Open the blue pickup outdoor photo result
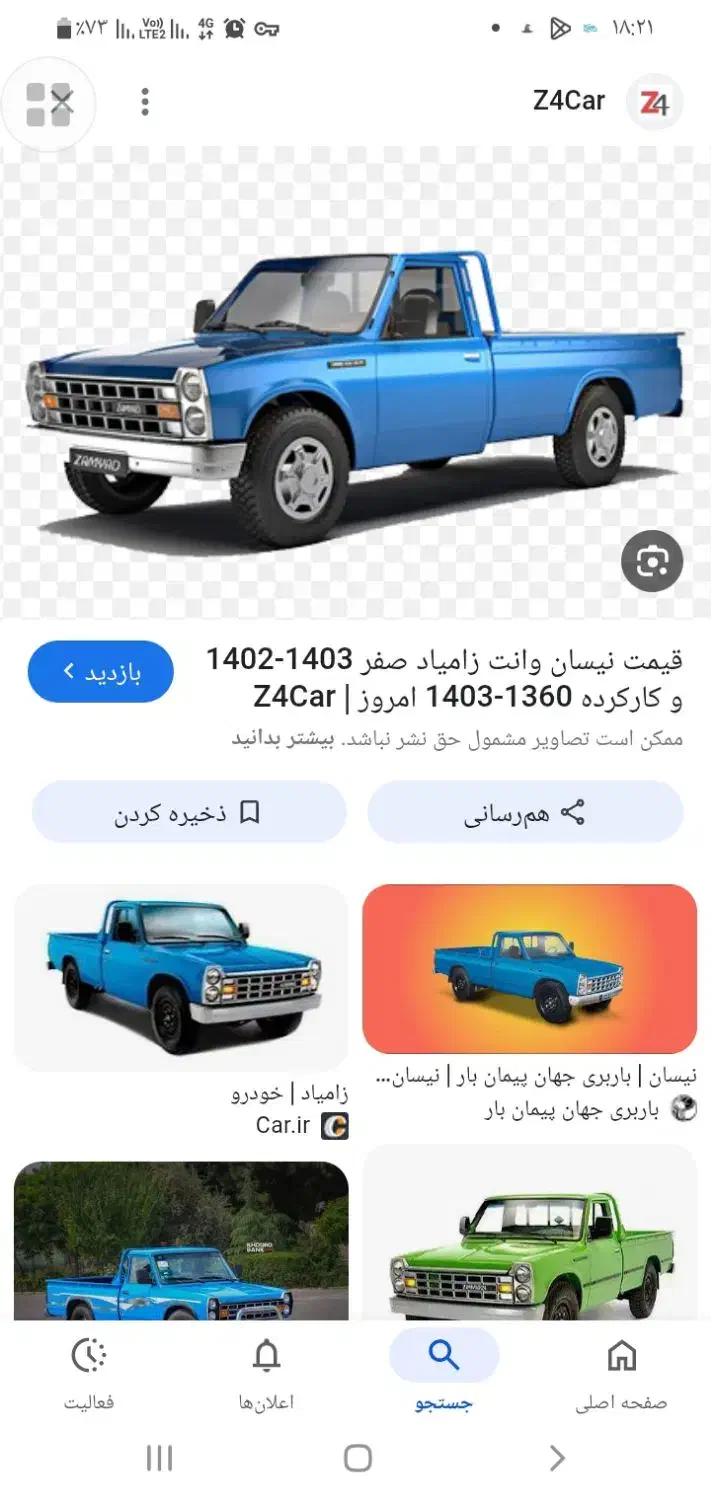711x1500 pixels. (x=181, y=1240)
